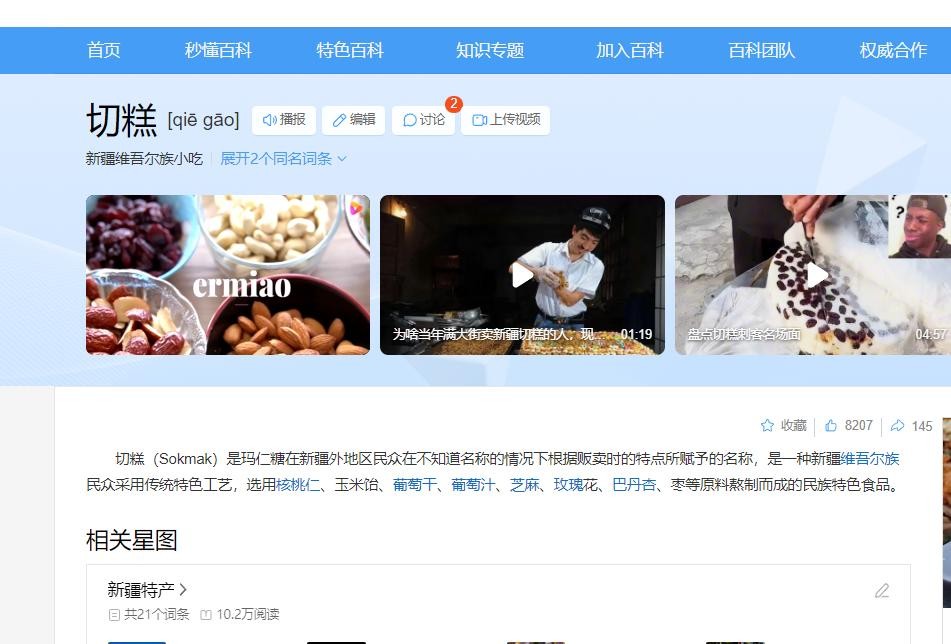
Task: Tap the 上传视频 upload button
Action: point(505,120)
